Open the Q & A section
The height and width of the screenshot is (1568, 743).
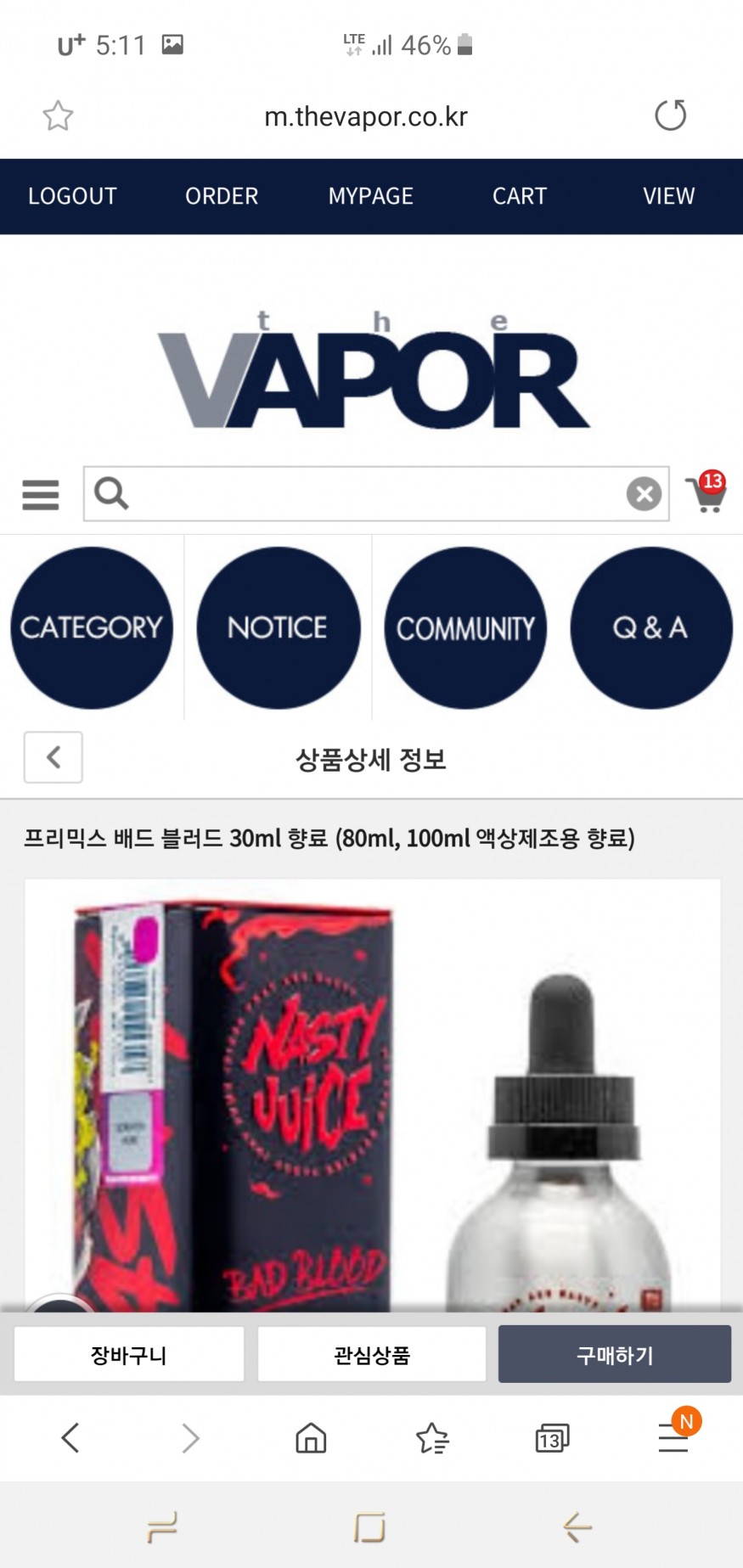pyautogui.click(x=650, y=627)
